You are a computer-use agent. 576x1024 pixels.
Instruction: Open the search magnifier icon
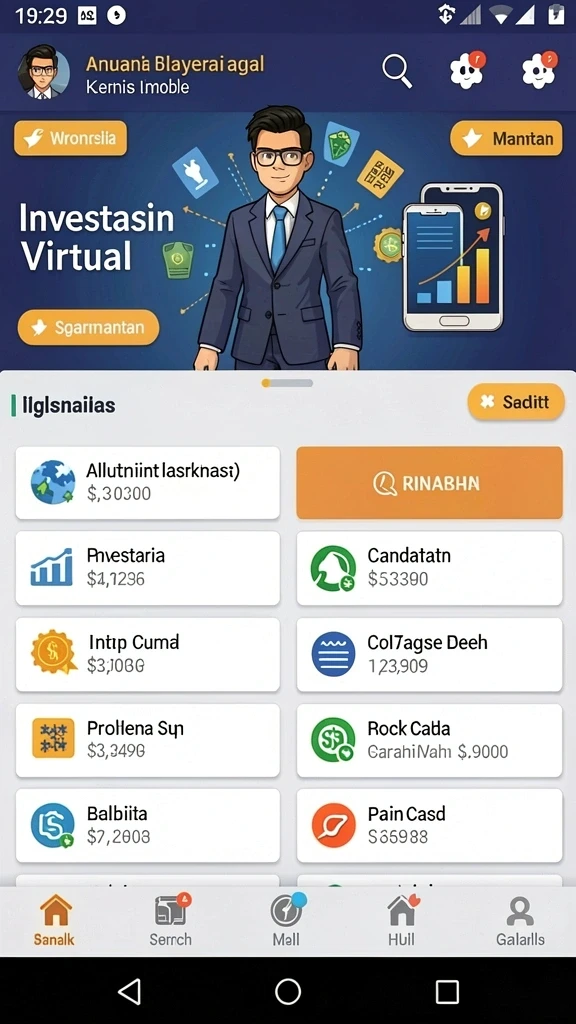pyautogui.click(x=397, y=71)
